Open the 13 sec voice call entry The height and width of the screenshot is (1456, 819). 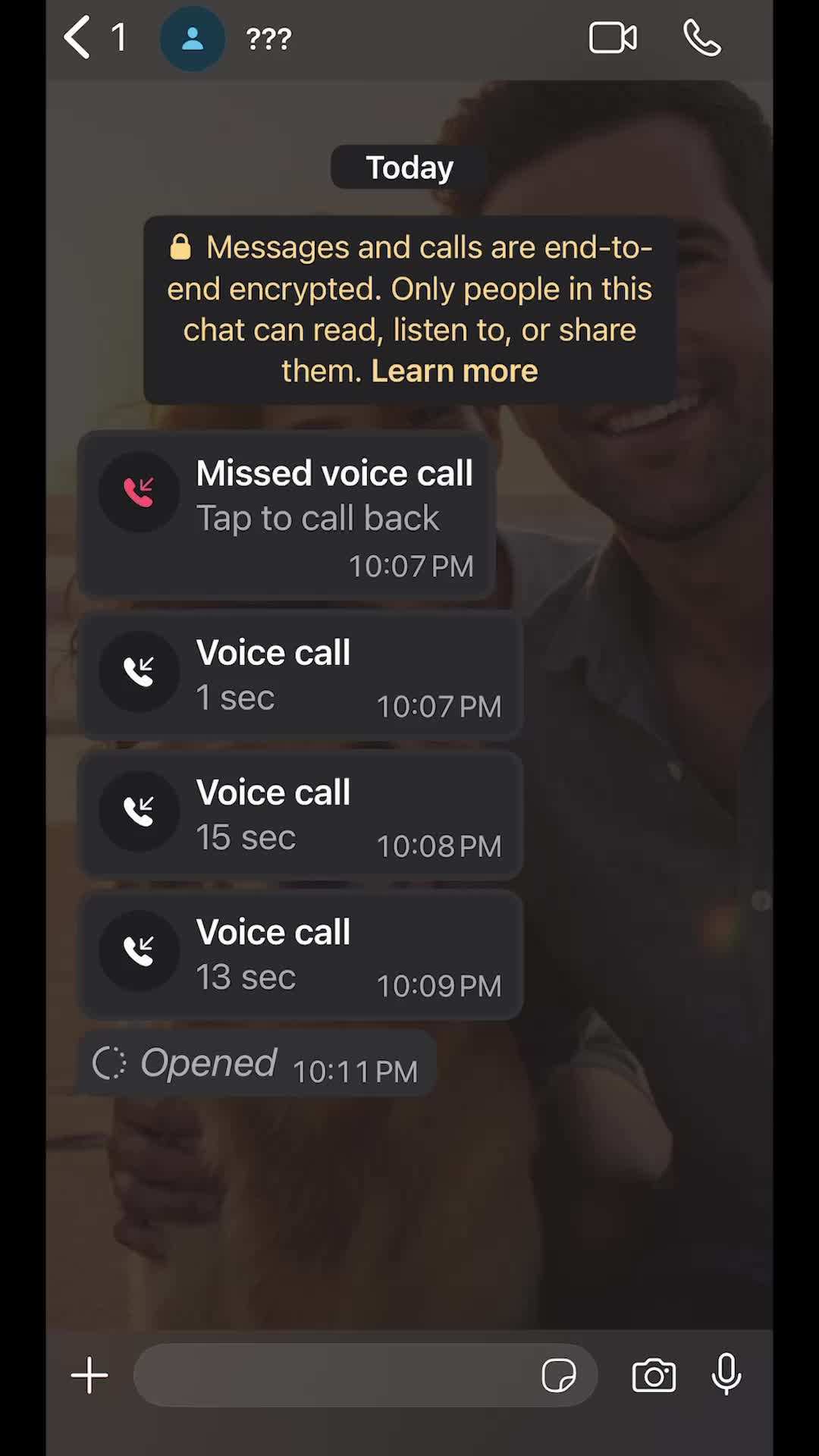coord(300,955)
